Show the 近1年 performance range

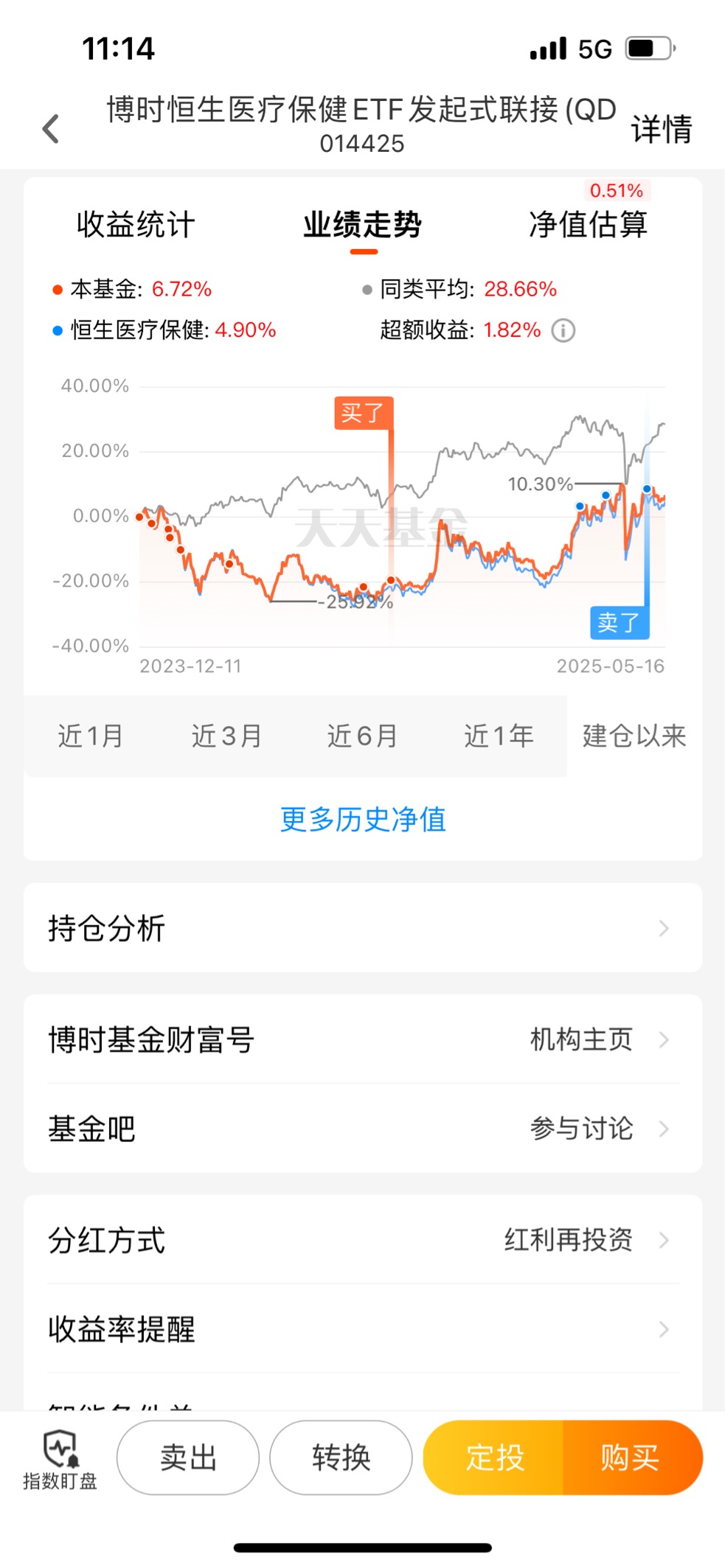499,736
